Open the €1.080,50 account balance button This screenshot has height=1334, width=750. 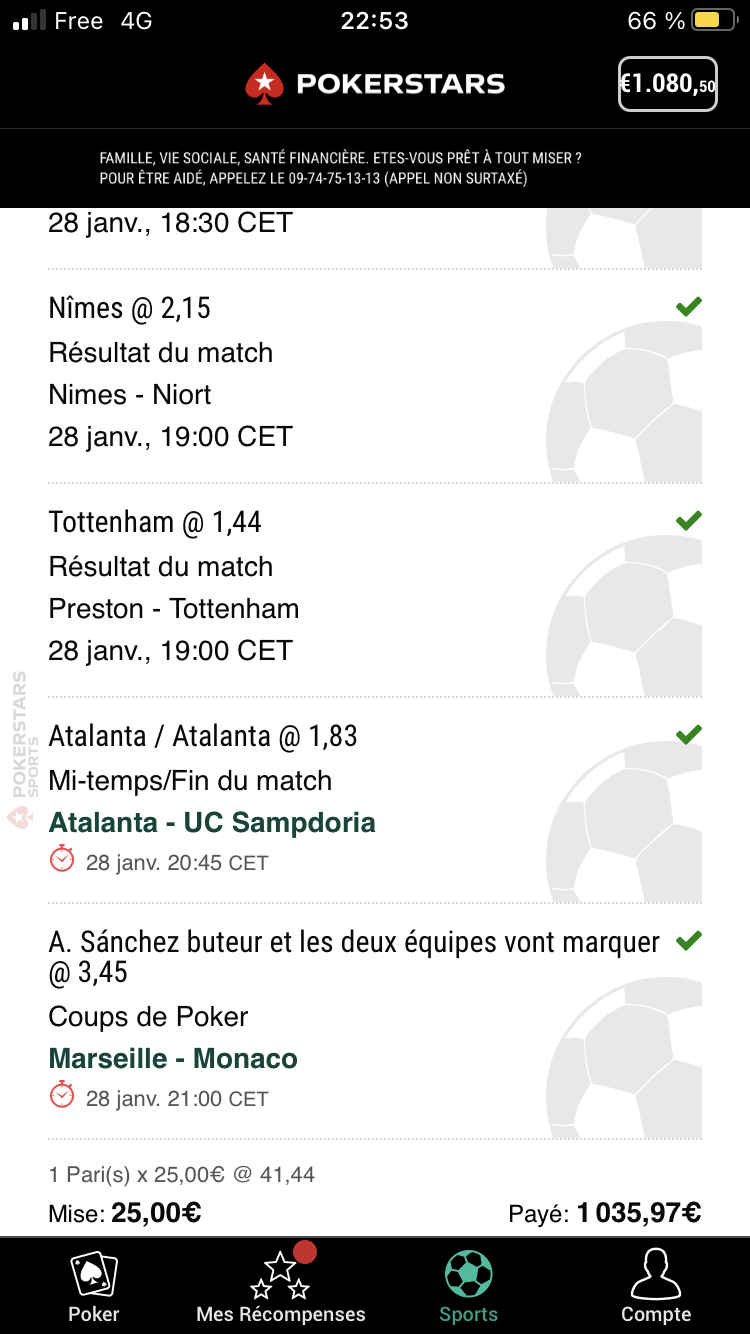point(667,84)
